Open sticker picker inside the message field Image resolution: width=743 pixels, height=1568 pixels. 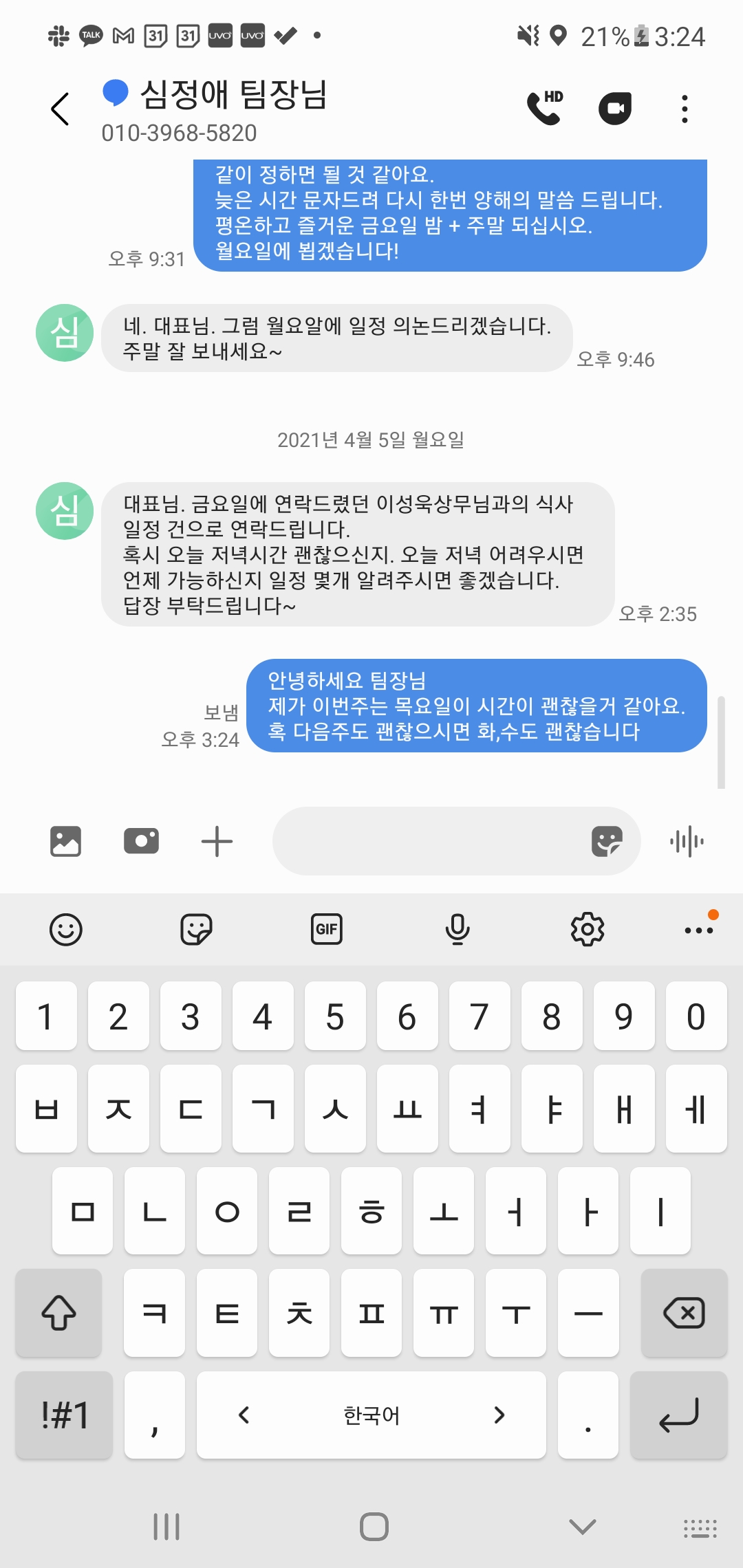pos(607,841)
